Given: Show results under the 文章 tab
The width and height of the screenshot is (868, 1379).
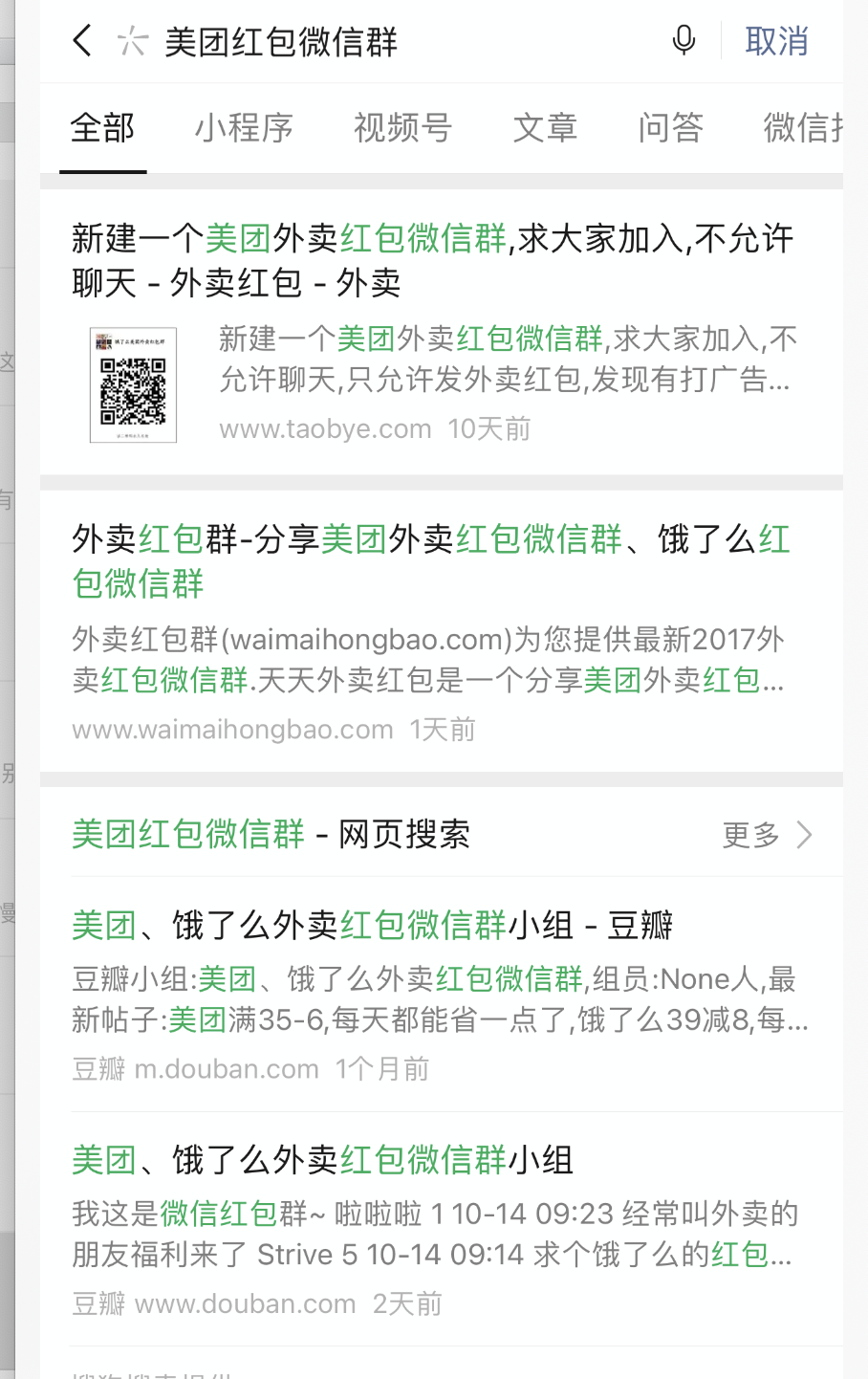Looking at the screenshot, I should pyautogui.click(x=545, y=127).
